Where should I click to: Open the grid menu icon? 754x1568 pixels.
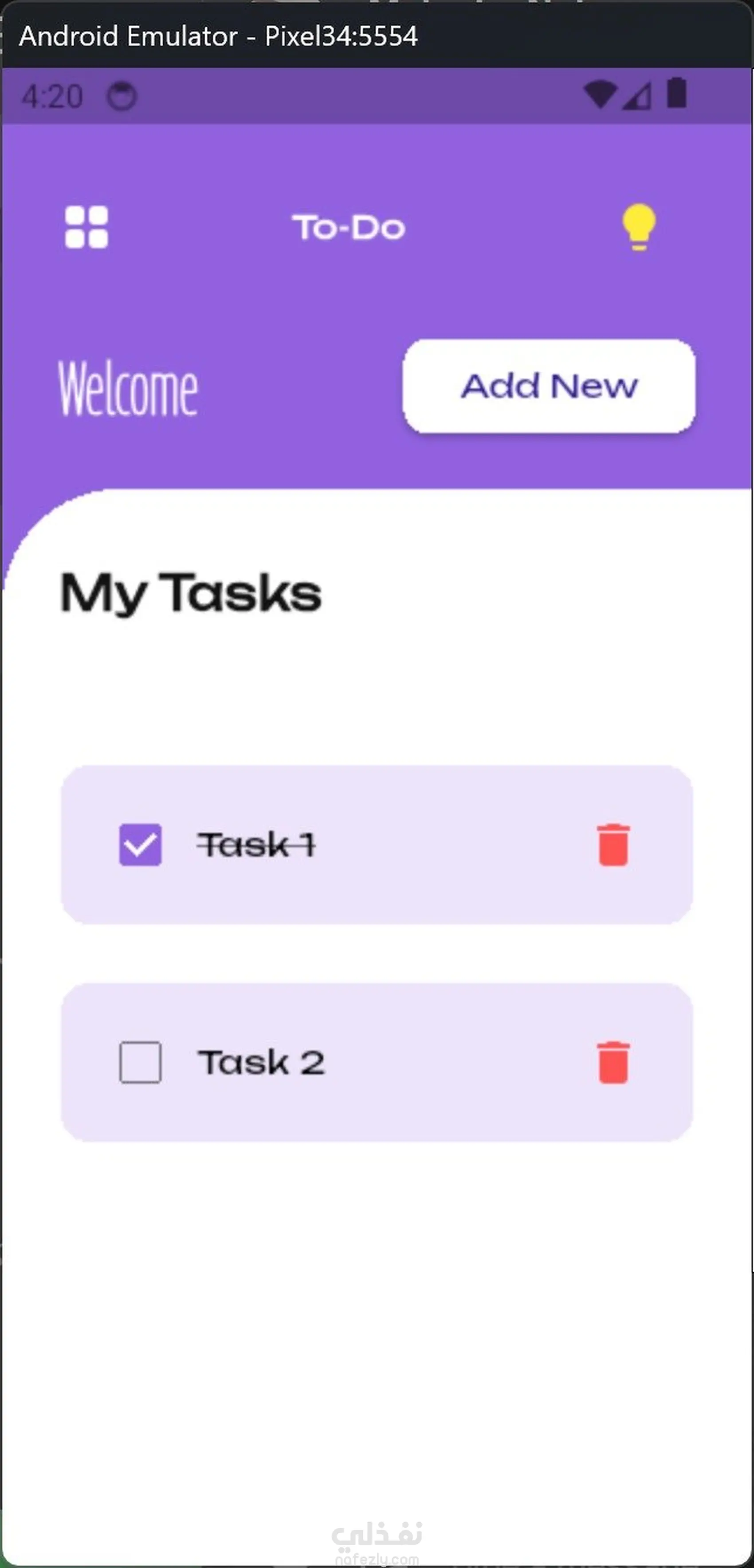(x=86, y=227)
